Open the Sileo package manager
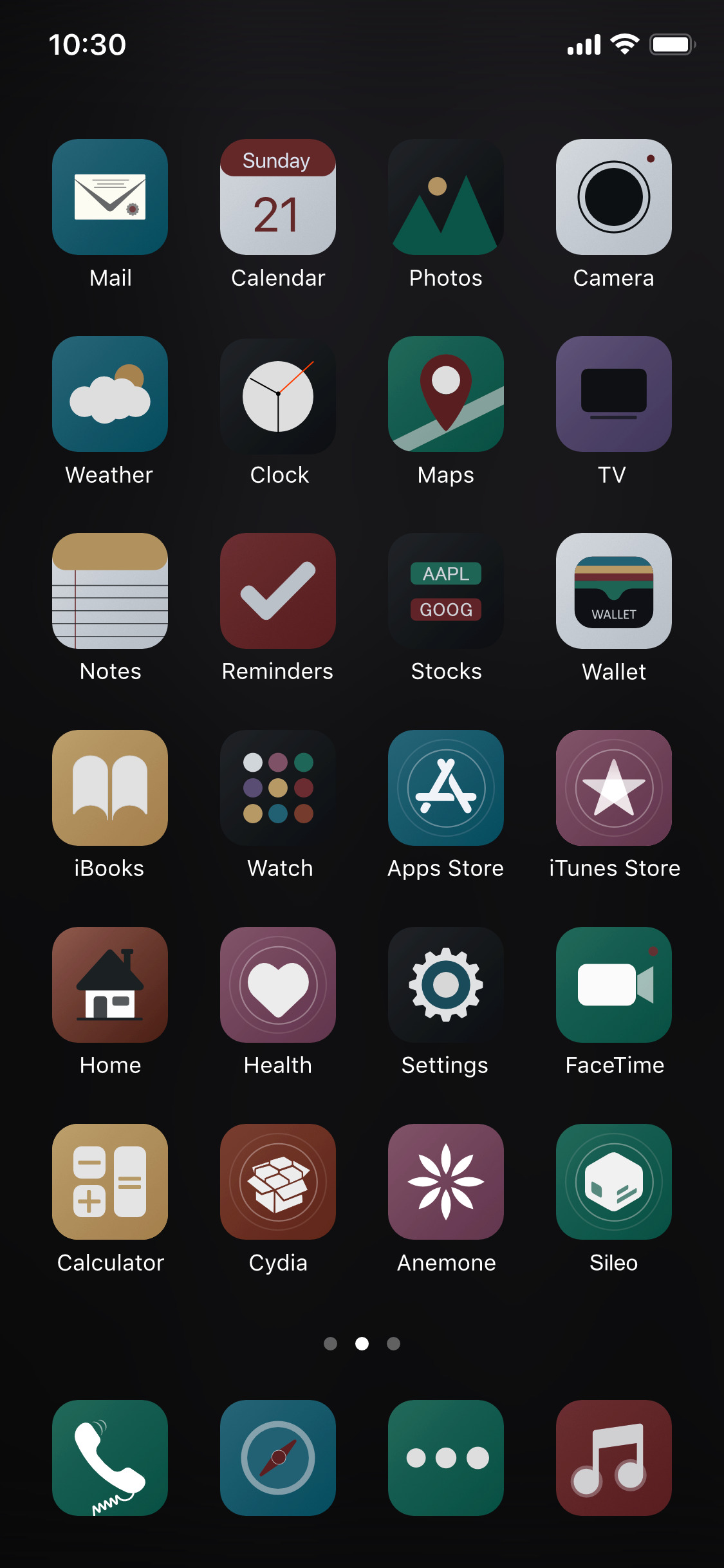 tap(614, 1182)
